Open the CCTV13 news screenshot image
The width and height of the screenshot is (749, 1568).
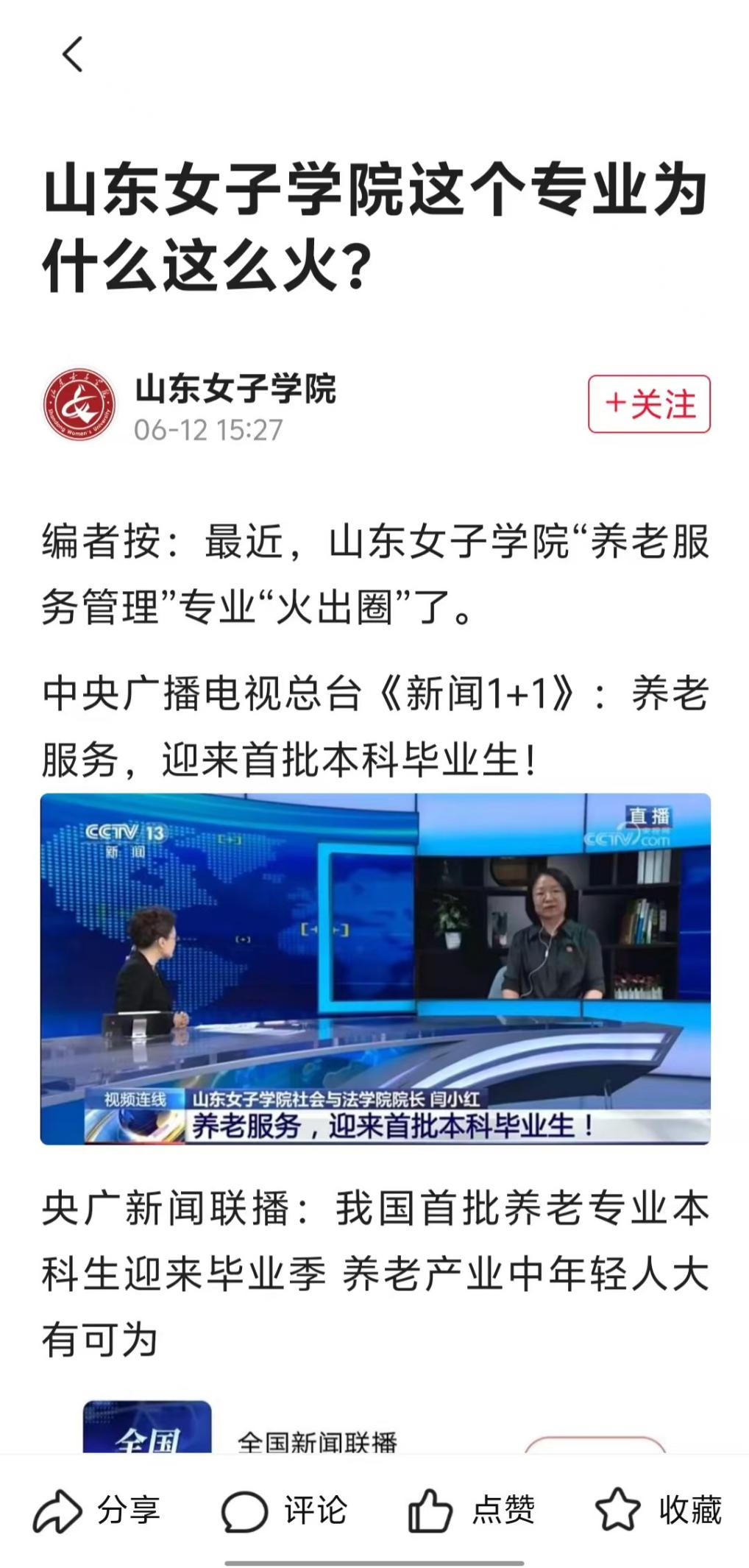(x=374, y=968)
